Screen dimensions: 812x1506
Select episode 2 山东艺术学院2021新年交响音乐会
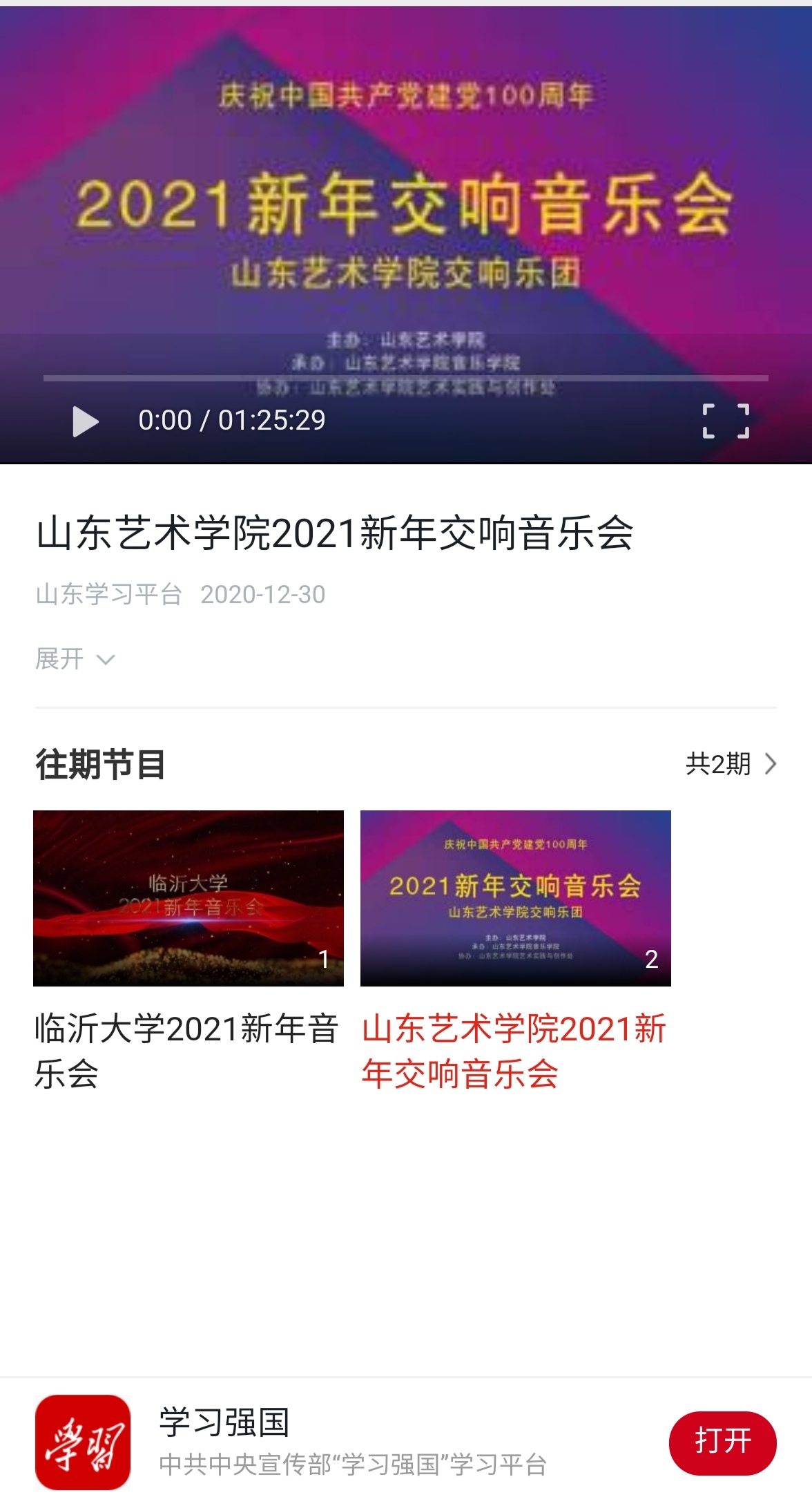coord(516,898)
